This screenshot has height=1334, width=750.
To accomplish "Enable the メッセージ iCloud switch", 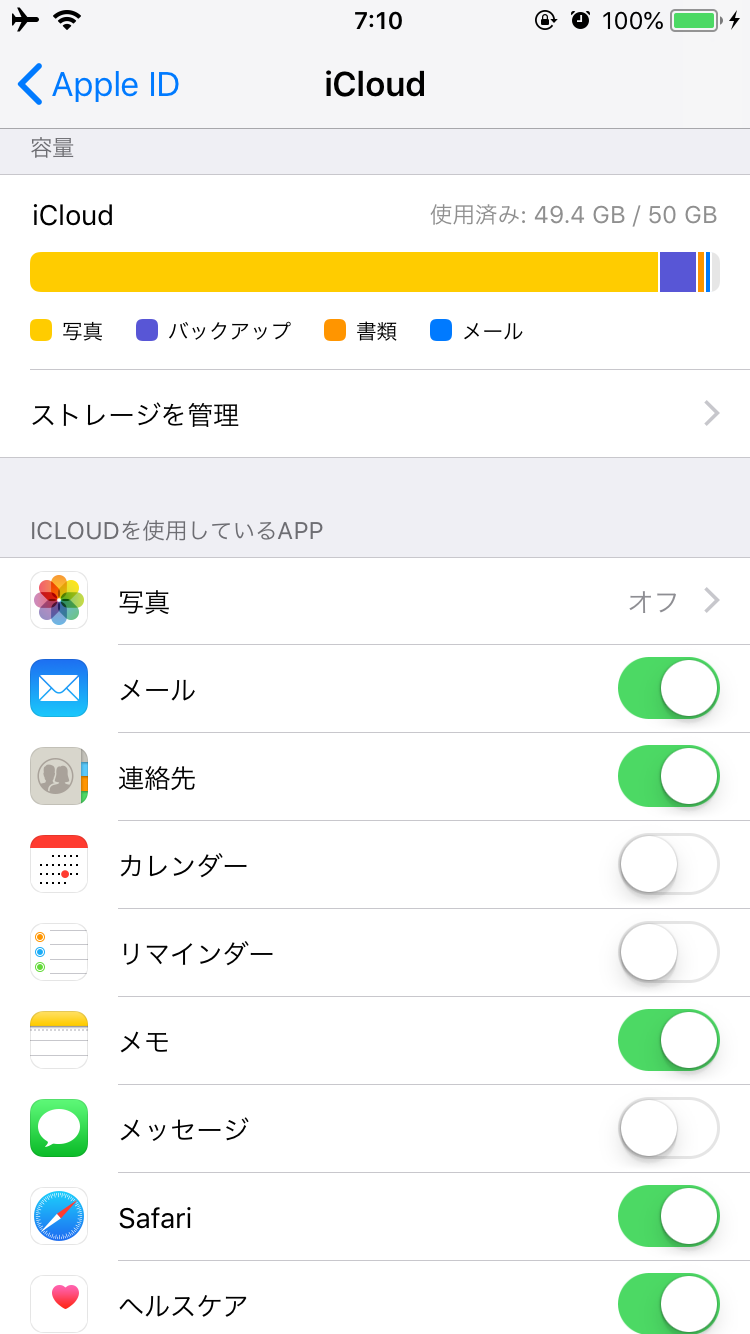I will pos(668,1129).
